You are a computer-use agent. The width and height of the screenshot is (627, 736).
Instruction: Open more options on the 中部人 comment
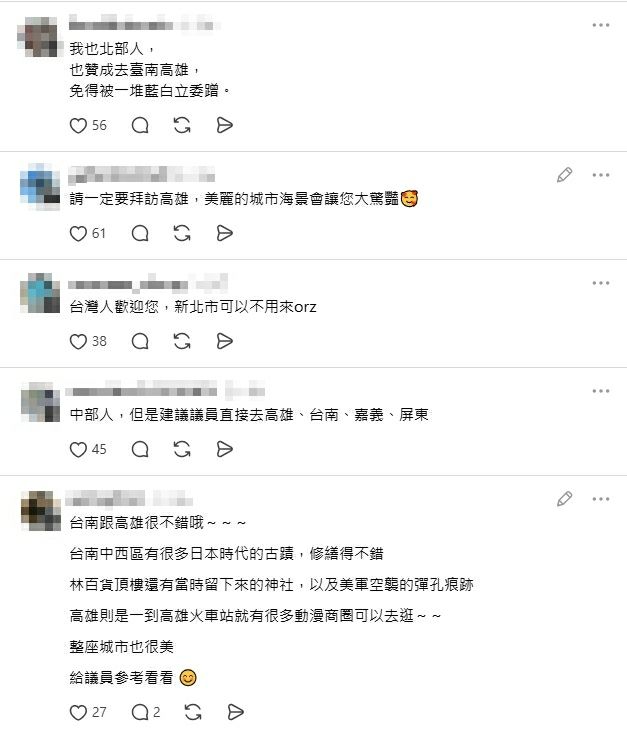pos(600,391)
